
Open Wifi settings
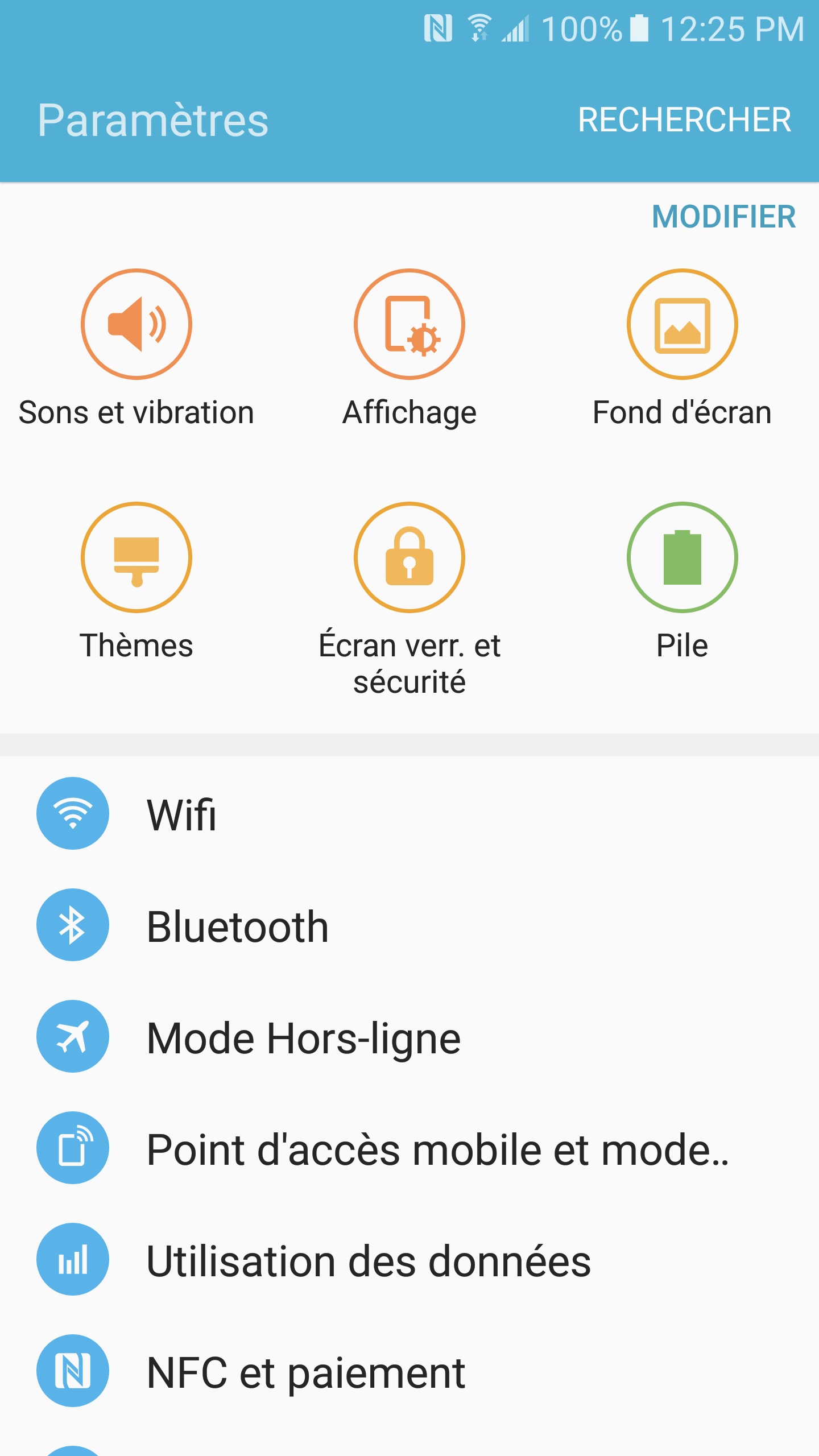[x=409, y=814]
